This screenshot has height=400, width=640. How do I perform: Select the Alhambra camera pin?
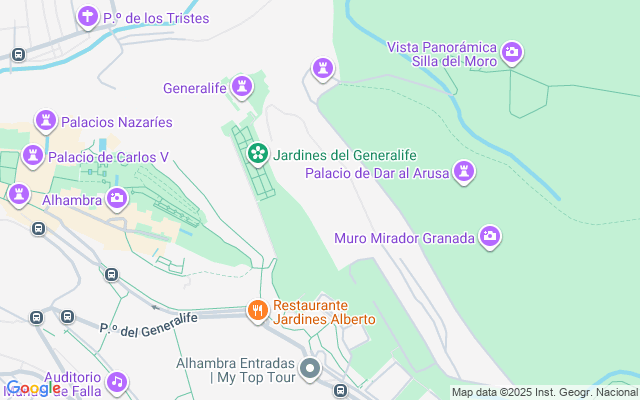pyautogui.click(x=118, y=199)
